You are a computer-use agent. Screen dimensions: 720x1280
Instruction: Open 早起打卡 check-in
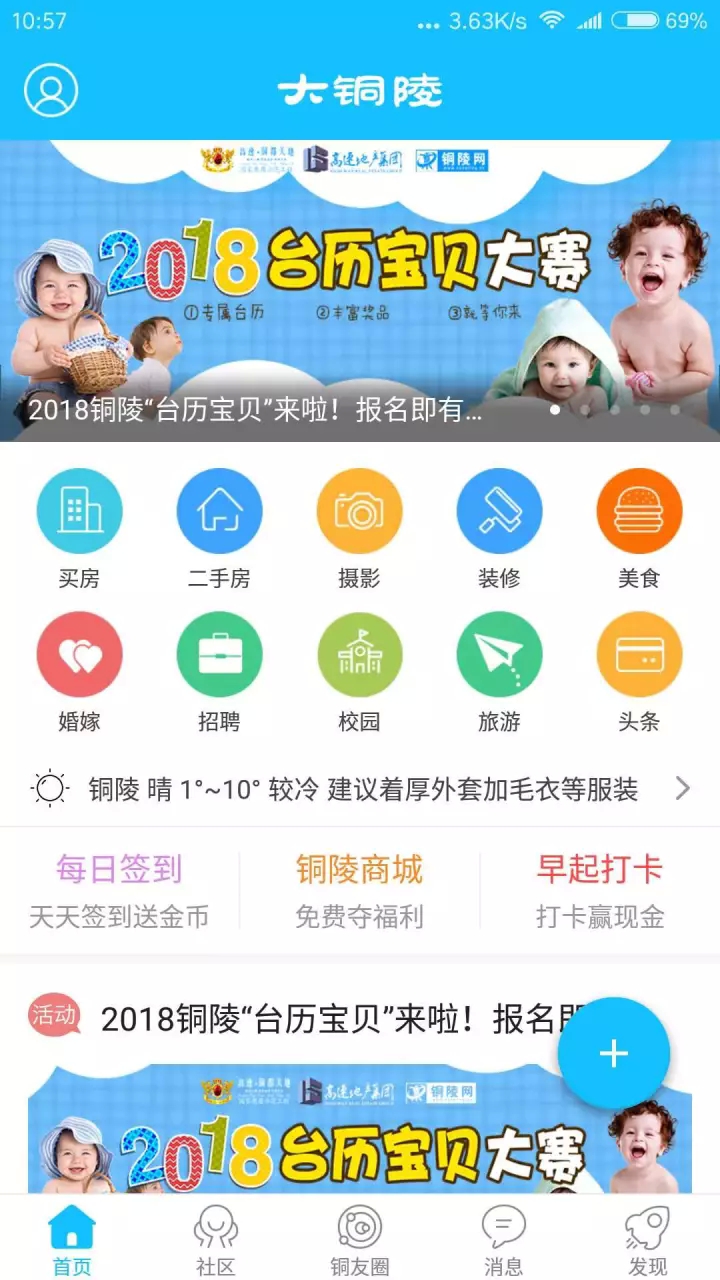(x=599, y=890)
